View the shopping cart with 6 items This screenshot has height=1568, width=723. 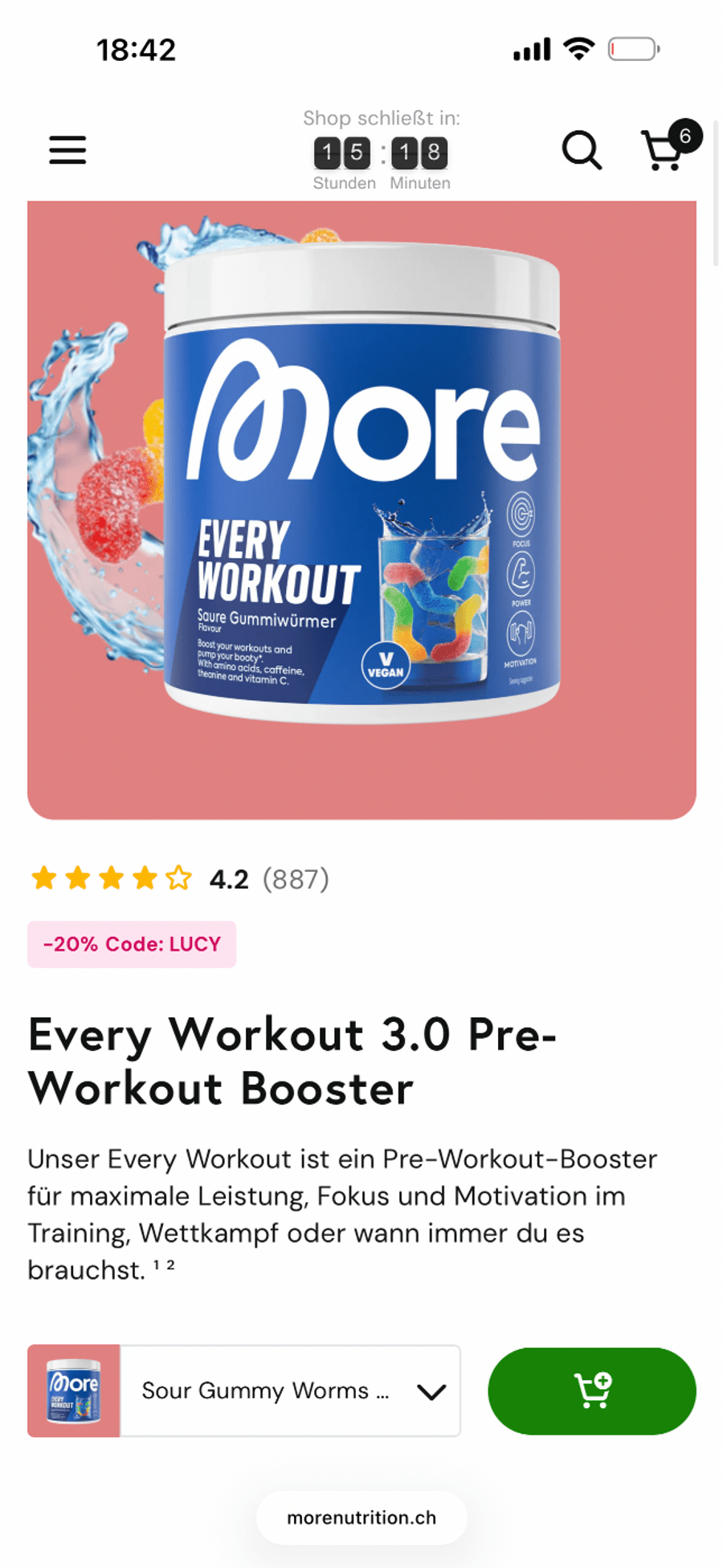pyautogui.click(x=667, y=149)
